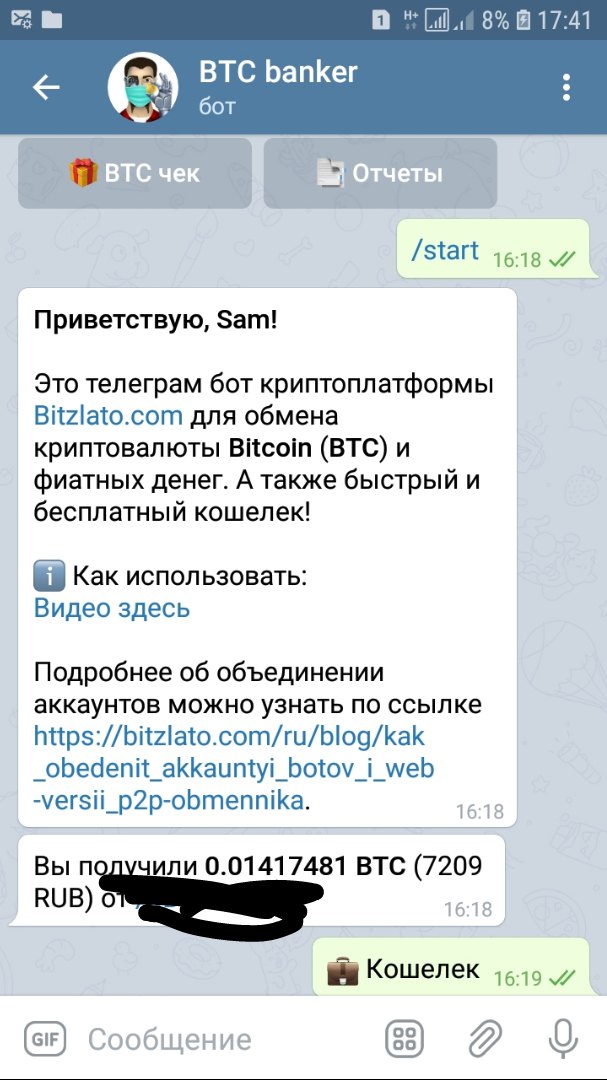Start voice message recording with the microphone

point(564,1038)
